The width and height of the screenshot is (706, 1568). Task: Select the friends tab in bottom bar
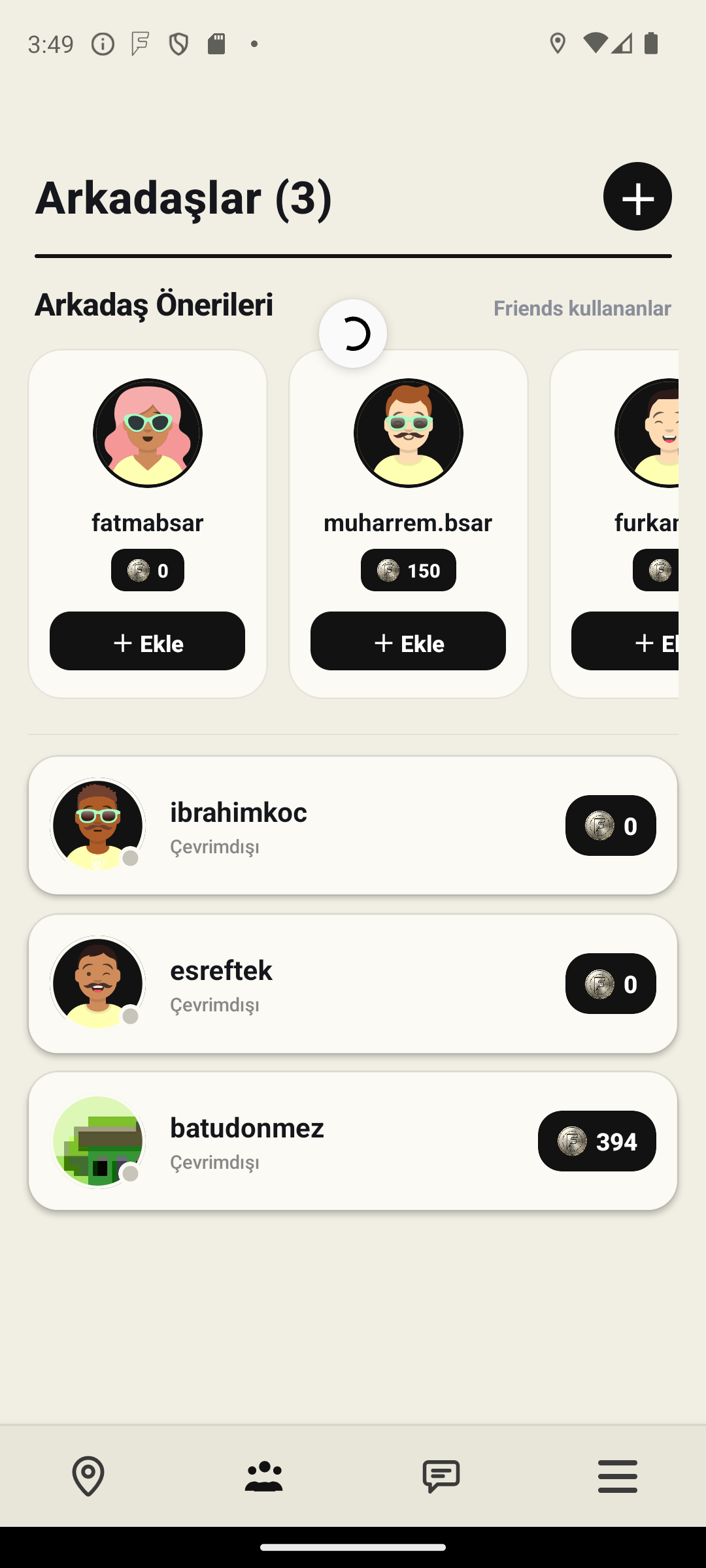click(x=264, y=1476)
